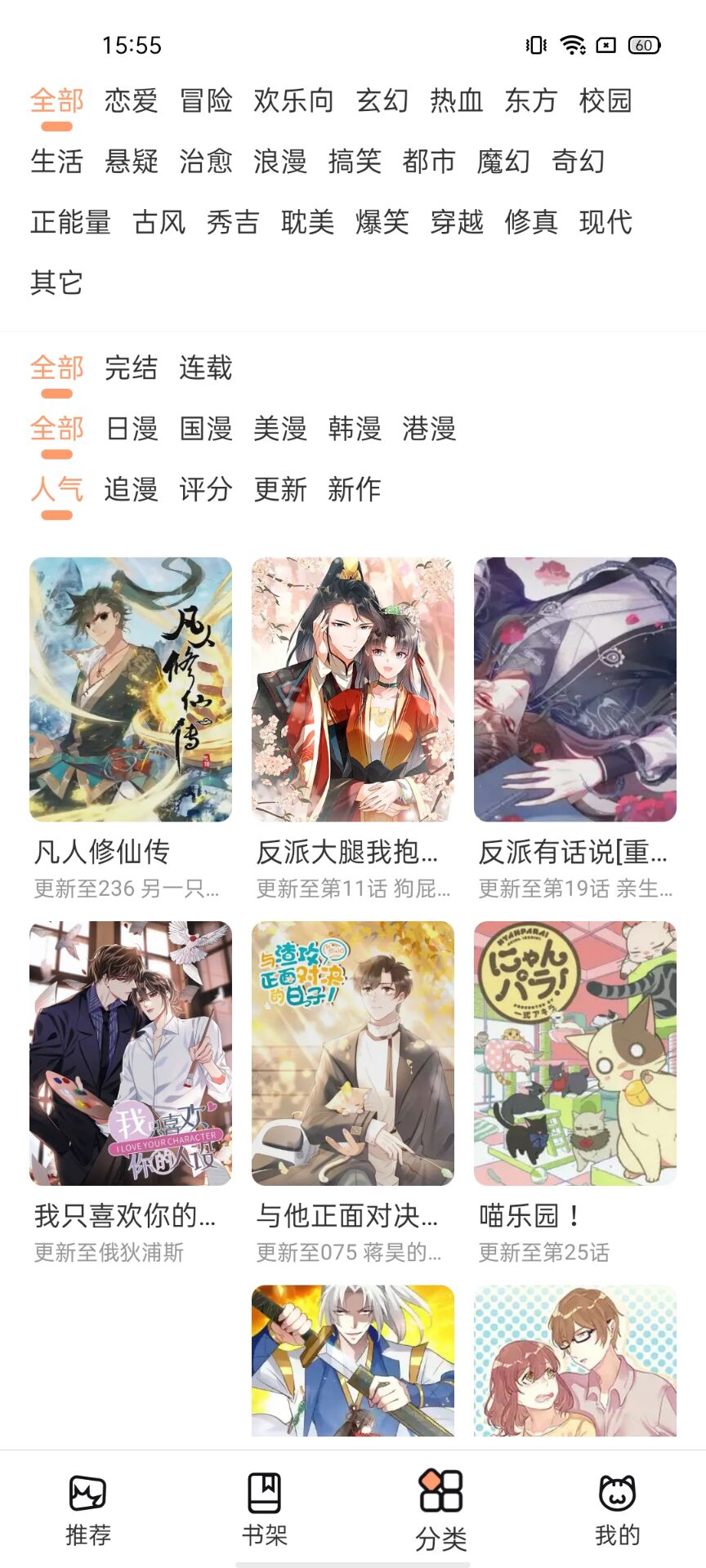Select the 玄幻 genre filter
Image resolution: width=706 pixels, height=1568 pixels.
pos(382,101)
